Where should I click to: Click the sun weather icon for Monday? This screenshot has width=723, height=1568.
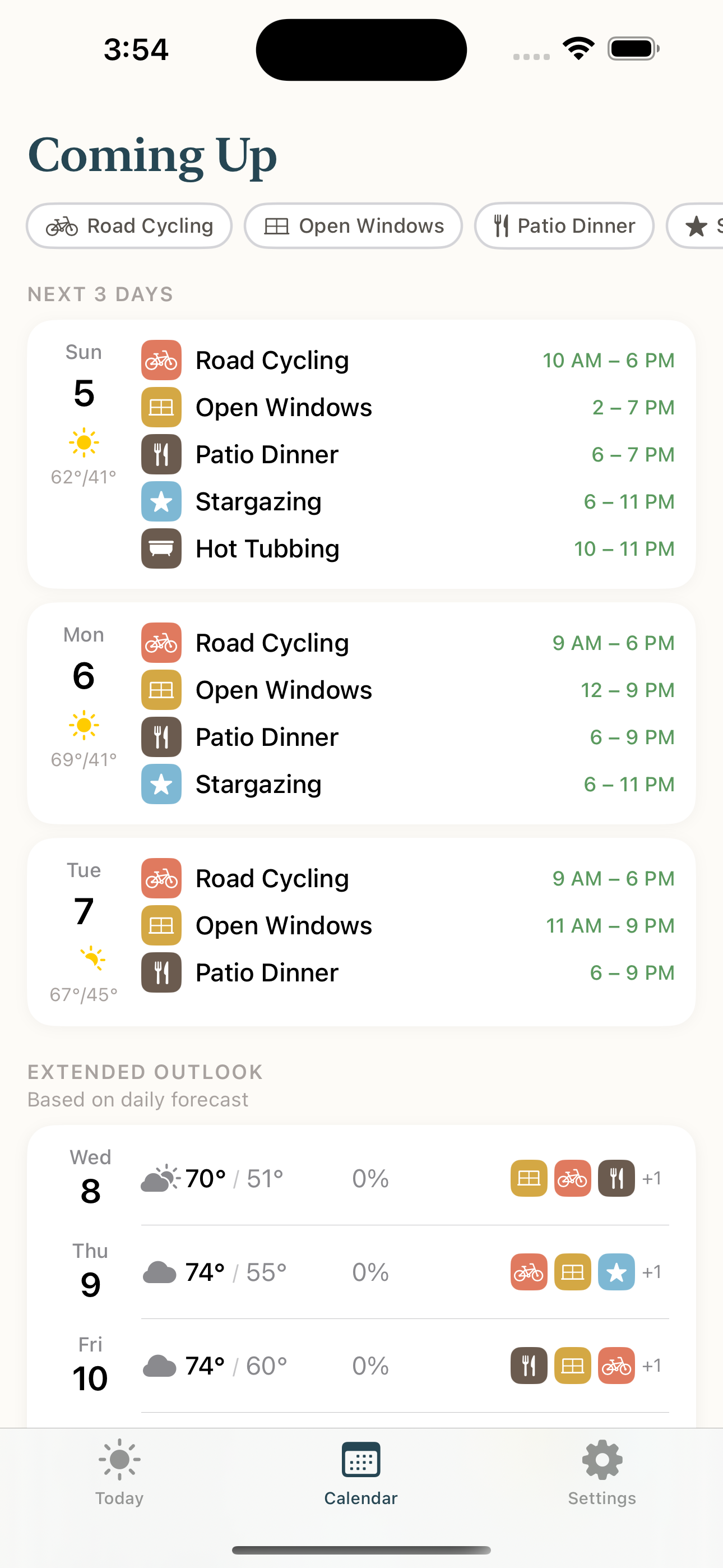(84, 726)
